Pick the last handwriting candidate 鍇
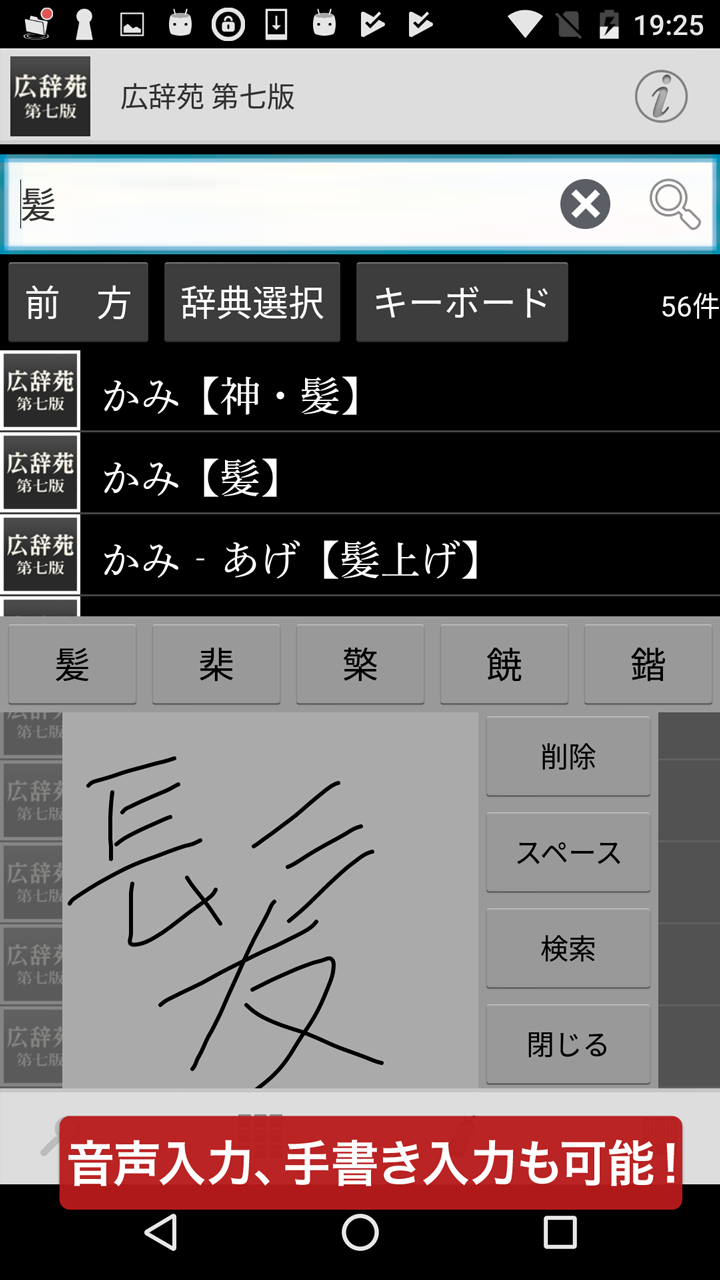Screen dimensions: 720x1280 pyautogui.click(x=648, y=665)
